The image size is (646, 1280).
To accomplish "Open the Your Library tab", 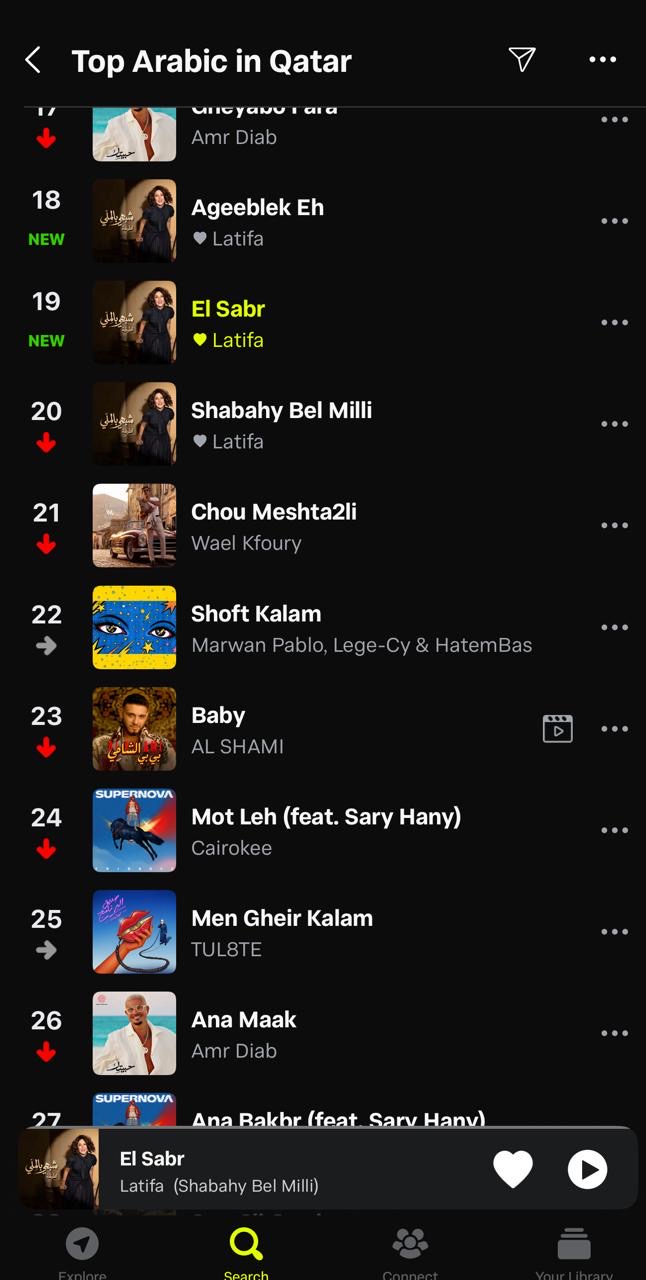I will 574,1254.
